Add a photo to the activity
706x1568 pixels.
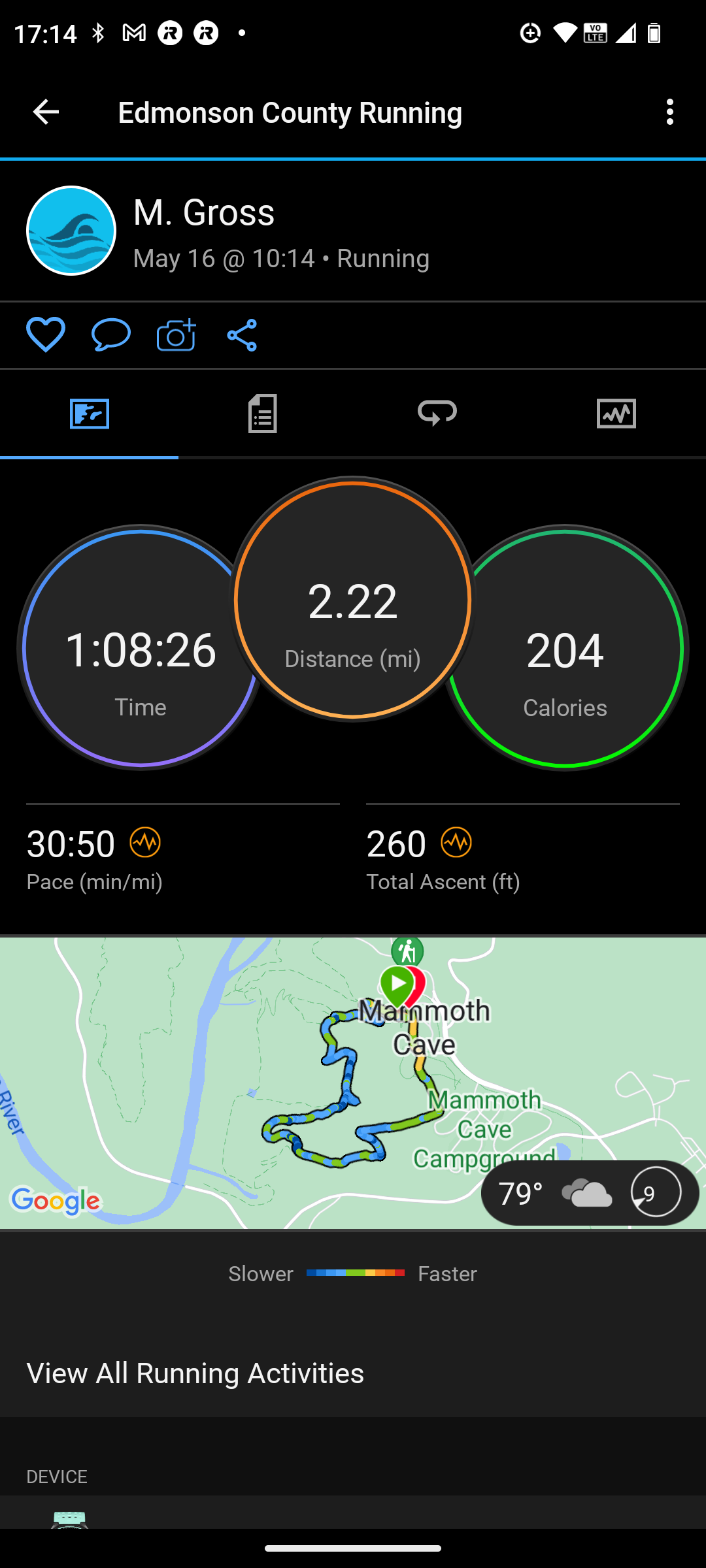click(x=176, y=335)
